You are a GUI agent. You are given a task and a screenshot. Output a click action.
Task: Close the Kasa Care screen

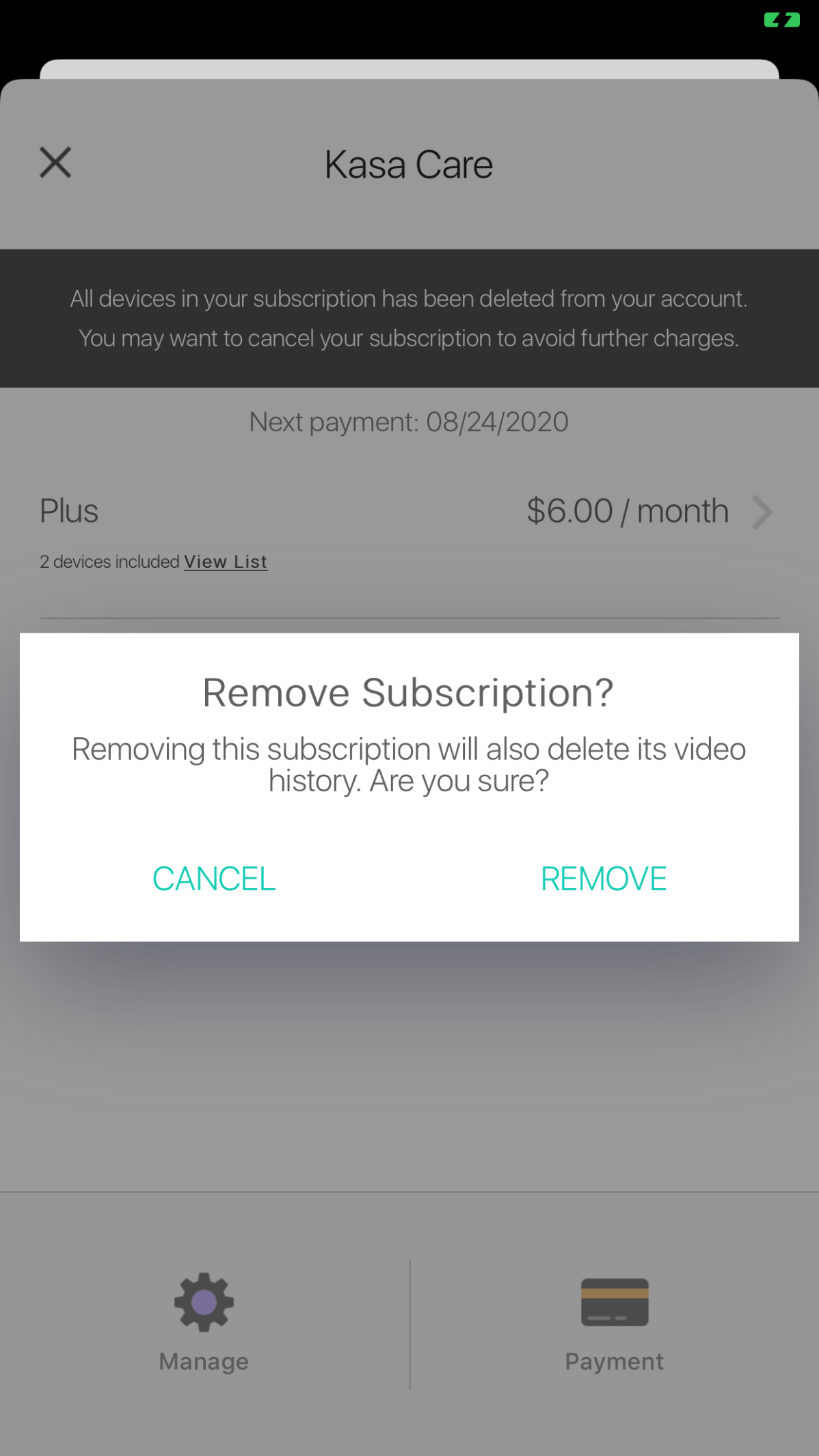click(55, 163)
